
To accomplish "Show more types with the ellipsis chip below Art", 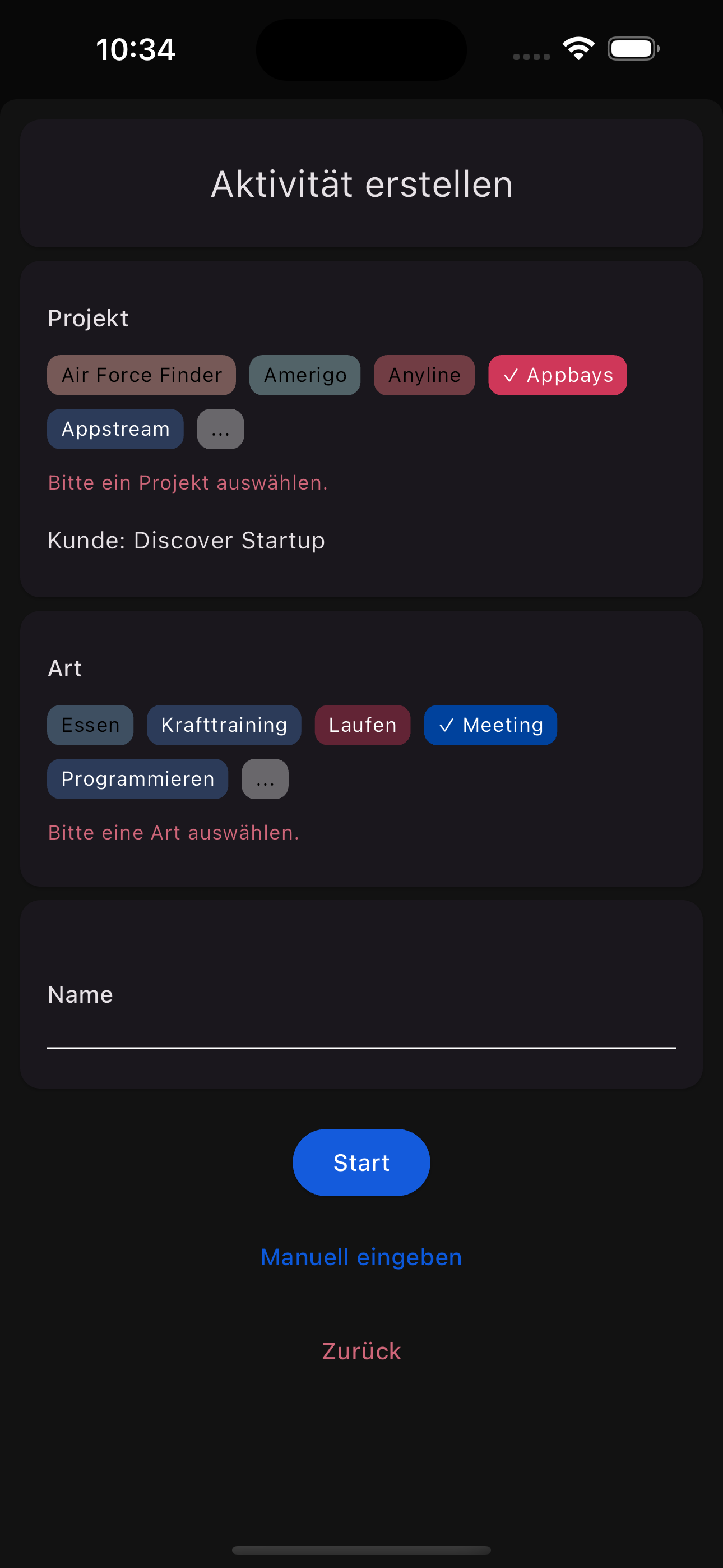I will (x=265, y=778).
